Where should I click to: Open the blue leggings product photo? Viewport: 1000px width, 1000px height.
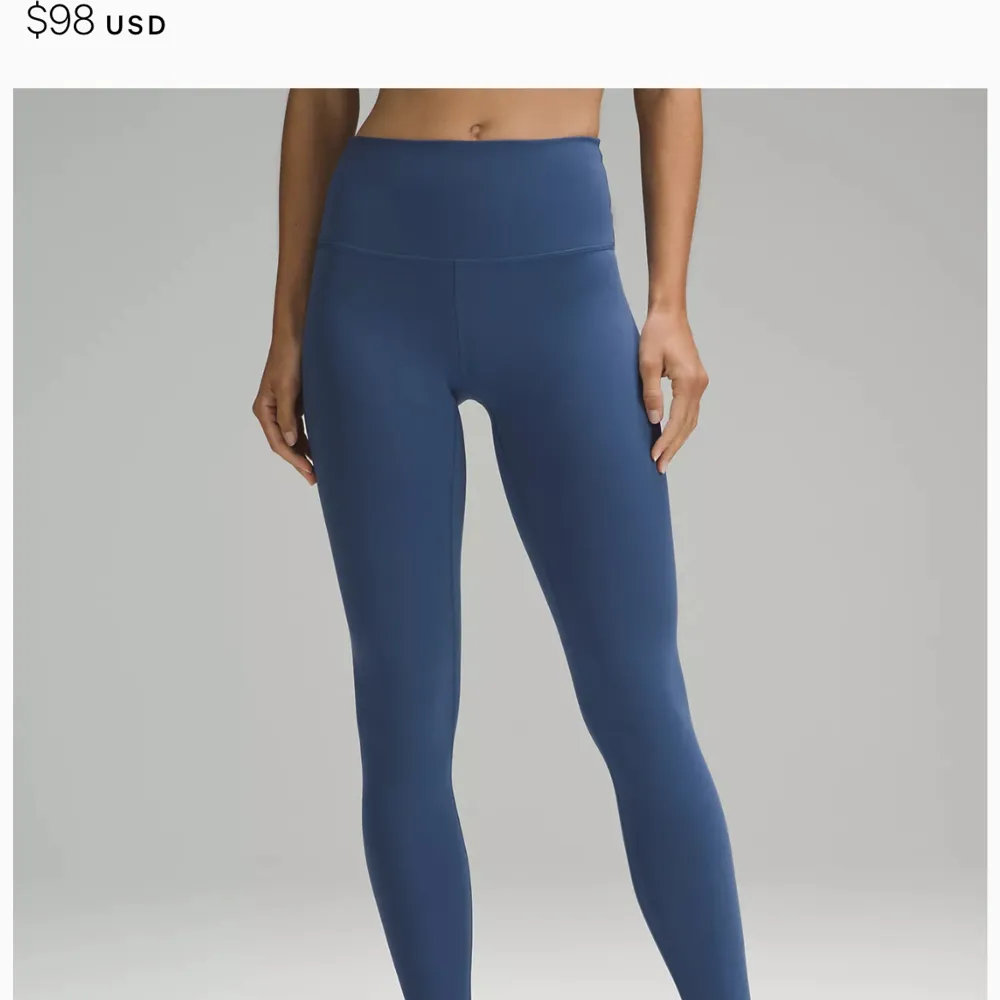point(500,545)
